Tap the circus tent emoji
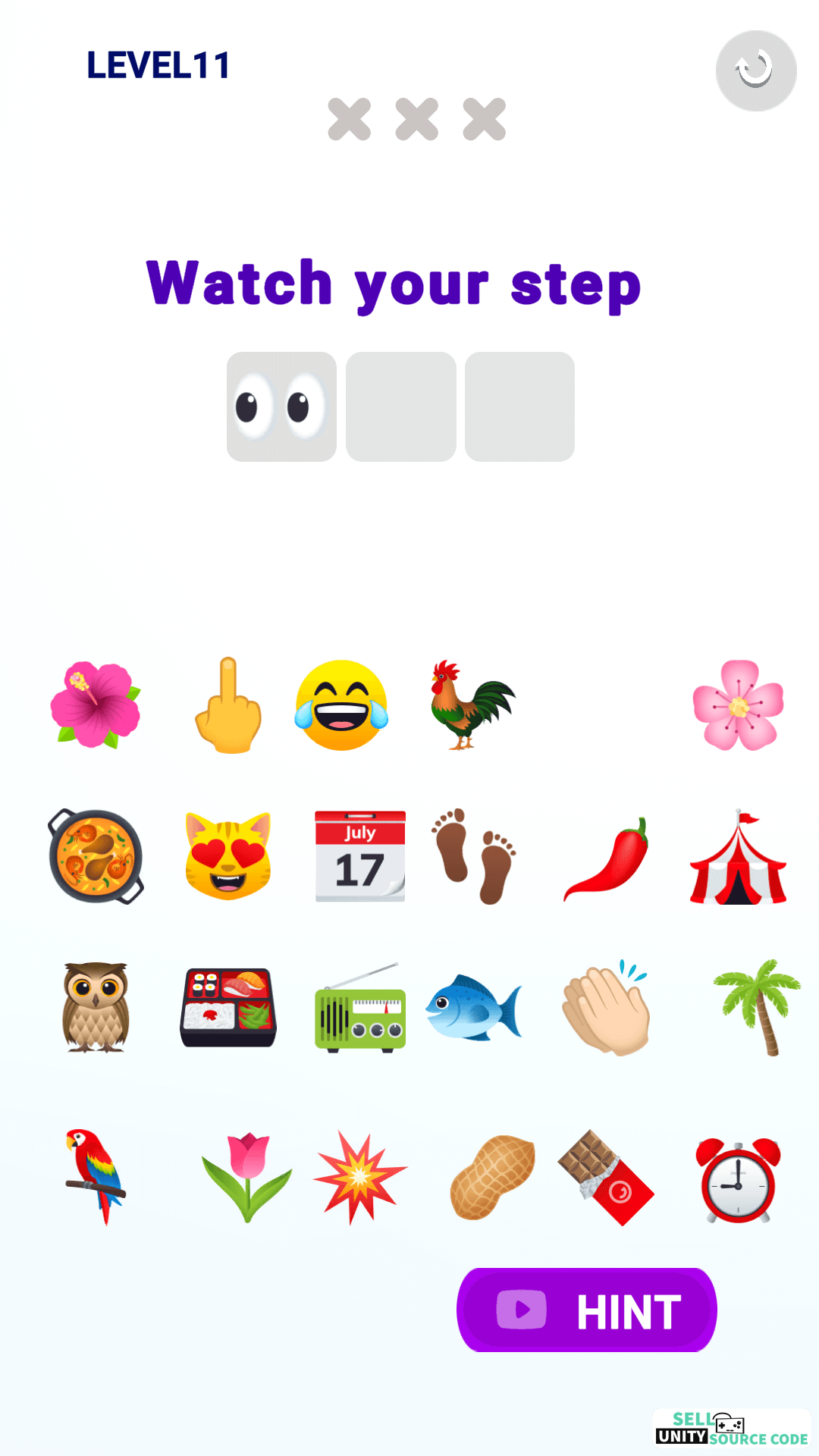The height and width of the screenshot is (1456, 819). coord(738,857)
